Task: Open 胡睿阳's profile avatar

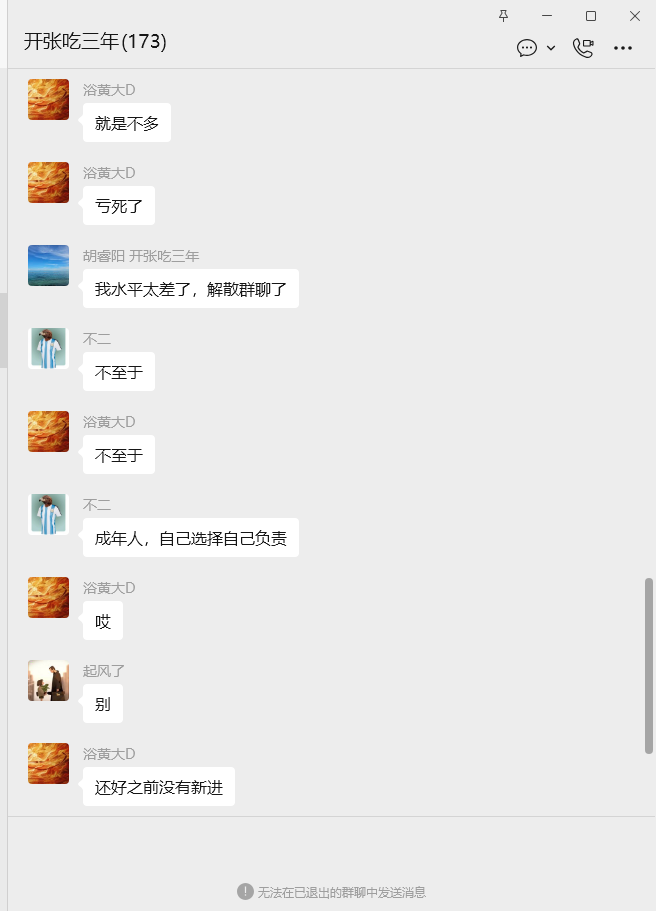Action: 48,265
